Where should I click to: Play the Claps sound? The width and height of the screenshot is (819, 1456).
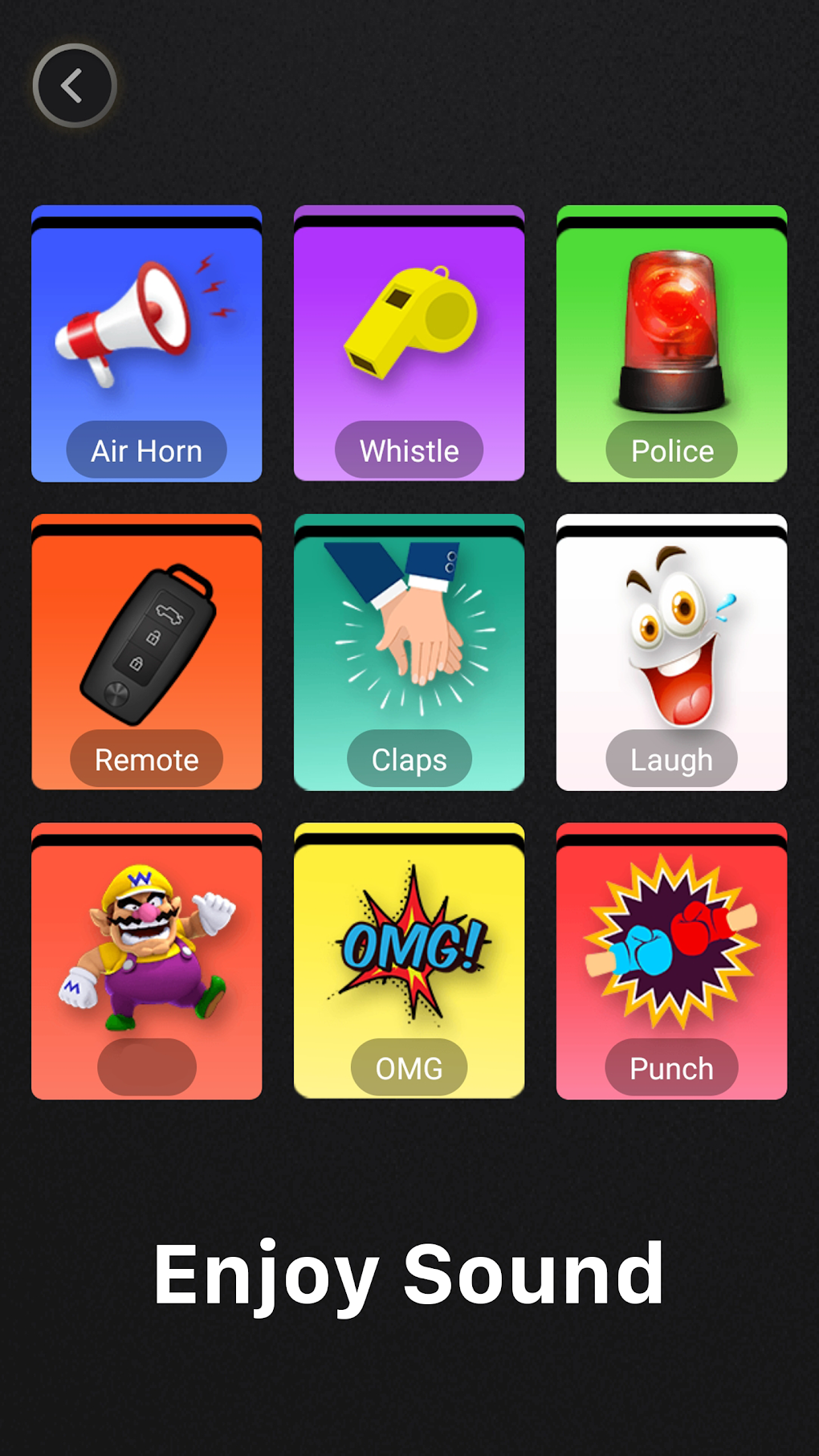coord(409,652)
